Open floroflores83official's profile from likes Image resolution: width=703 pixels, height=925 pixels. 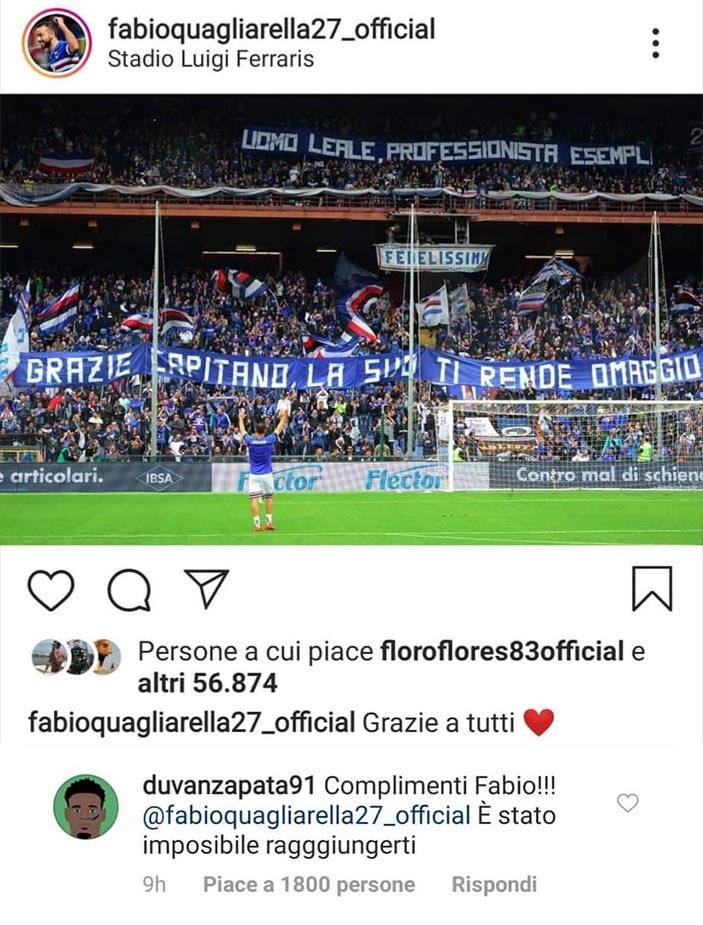pyautogui.click(x=502, y=652)
